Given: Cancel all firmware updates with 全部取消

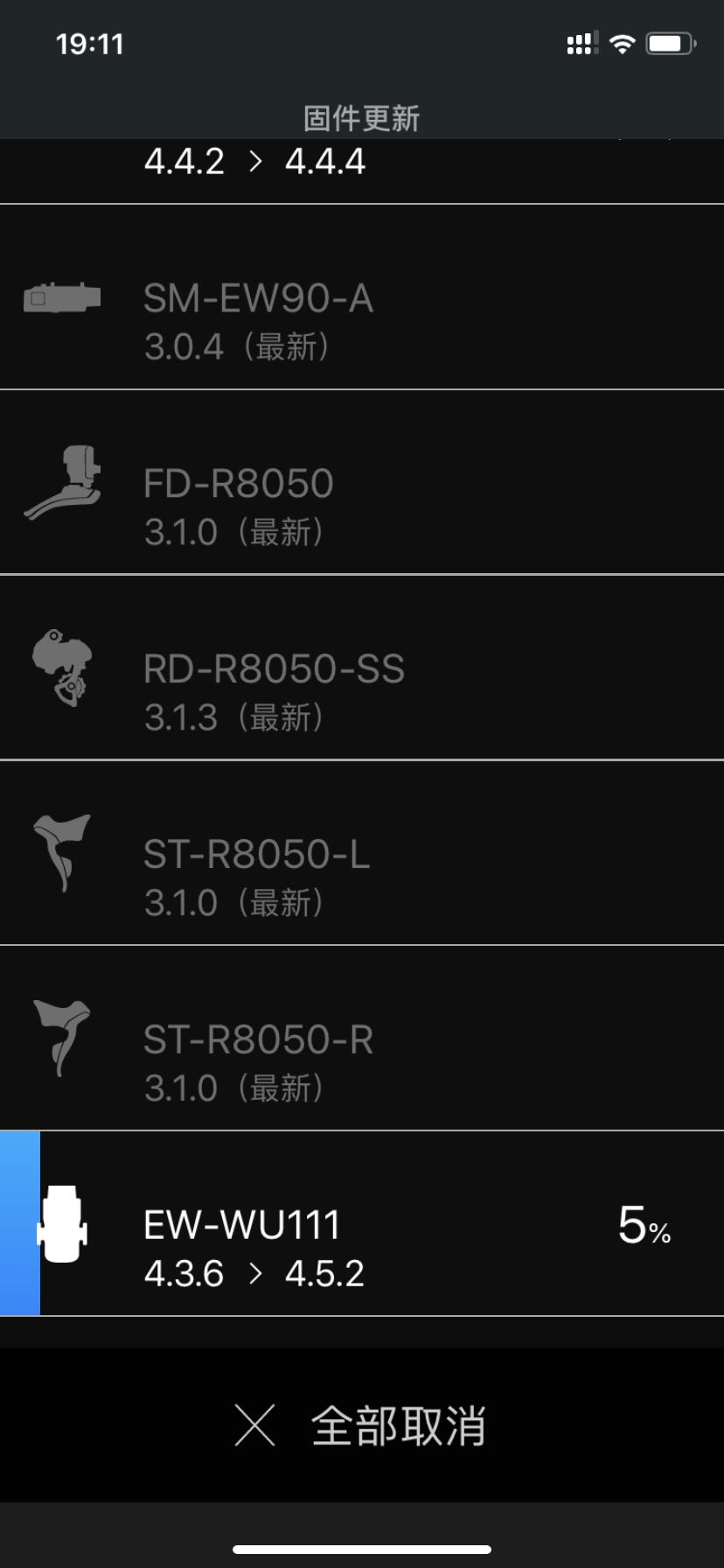Looking at the screenshot, I should (x=362, y=1425).
